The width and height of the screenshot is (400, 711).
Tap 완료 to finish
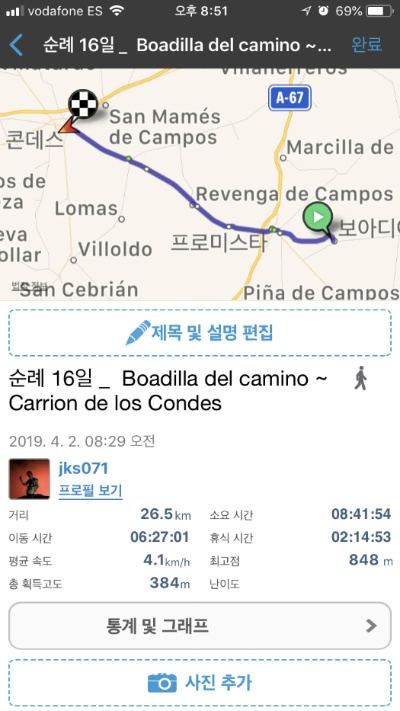[x=367, y=45]
